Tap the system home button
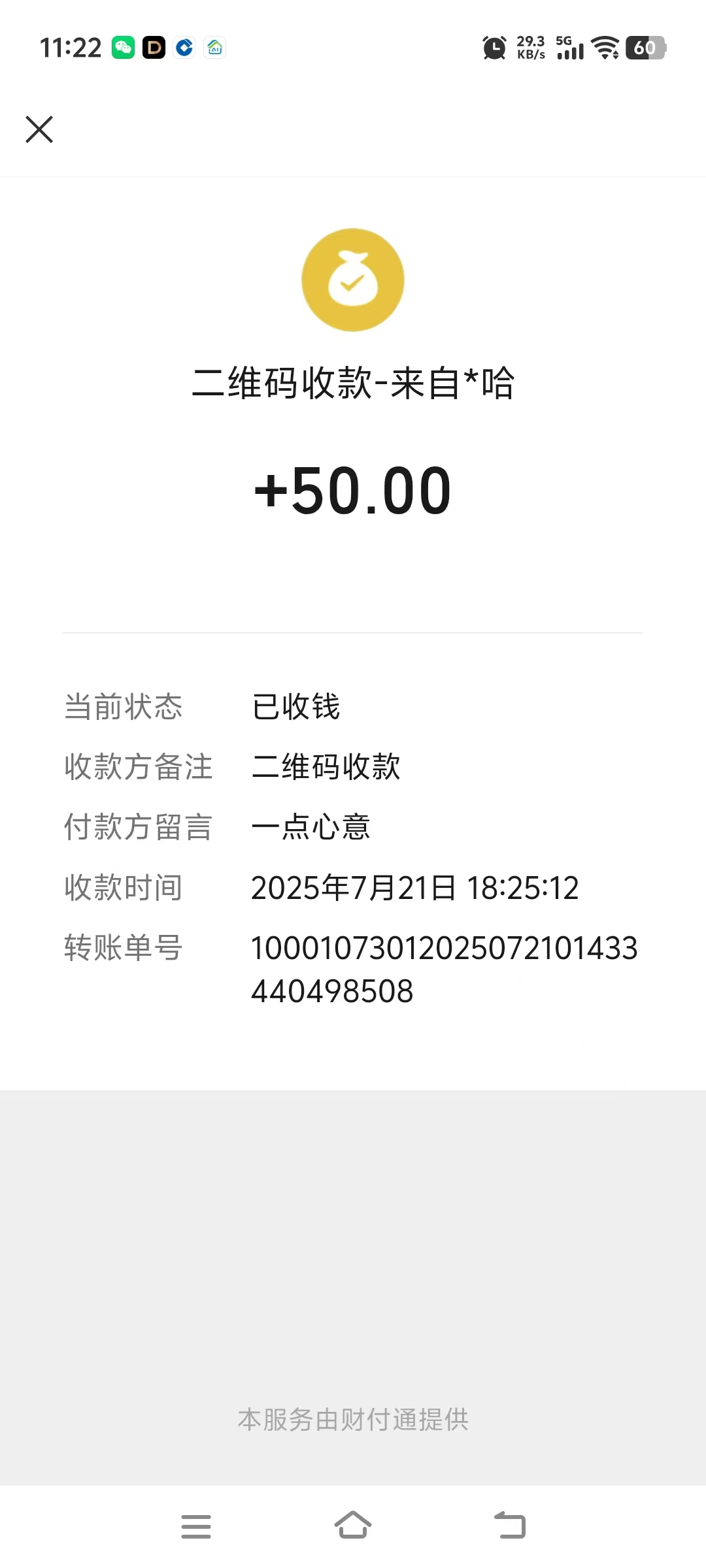This screenshot has height=1568, width=706. 353,1526
